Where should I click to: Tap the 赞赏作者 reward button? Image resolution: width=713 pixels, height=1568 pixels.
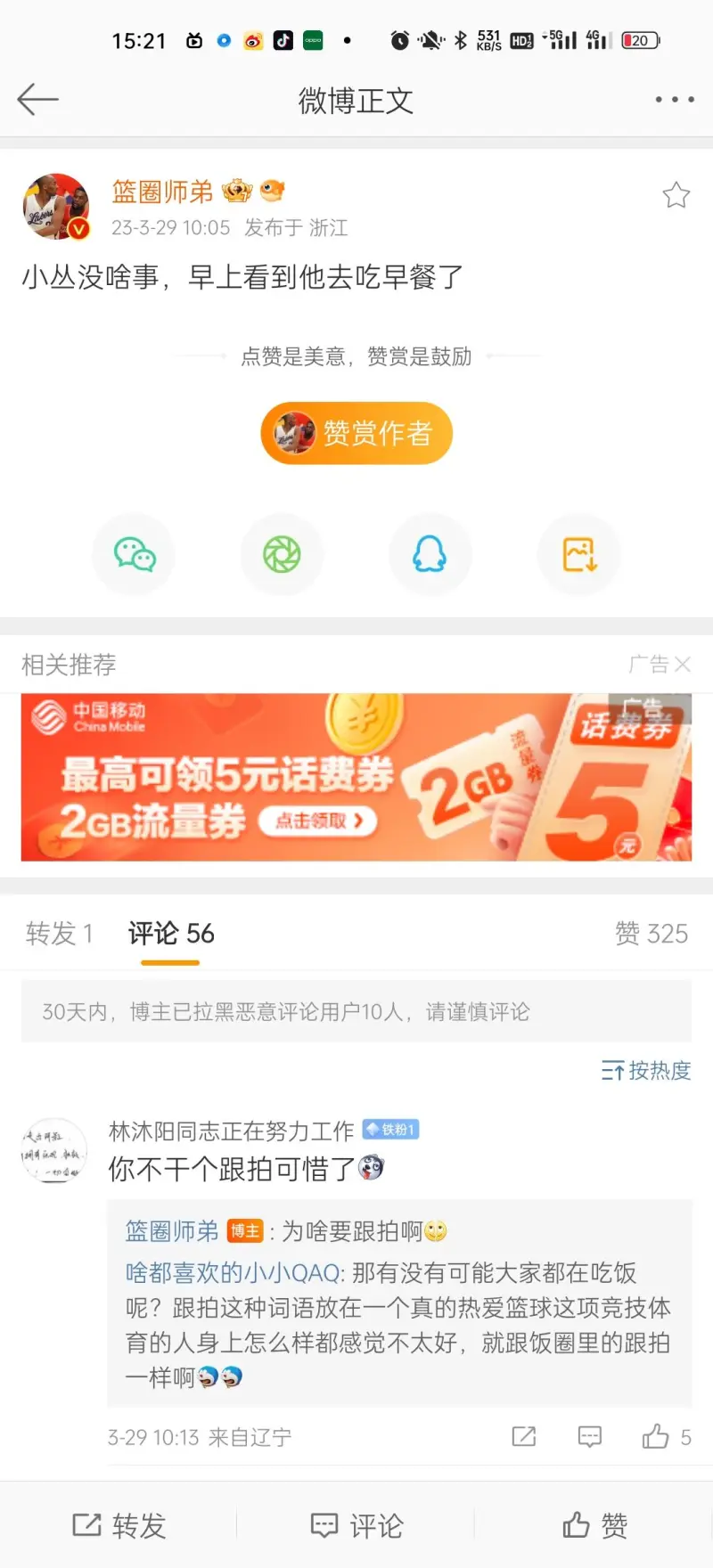(356, 433)
